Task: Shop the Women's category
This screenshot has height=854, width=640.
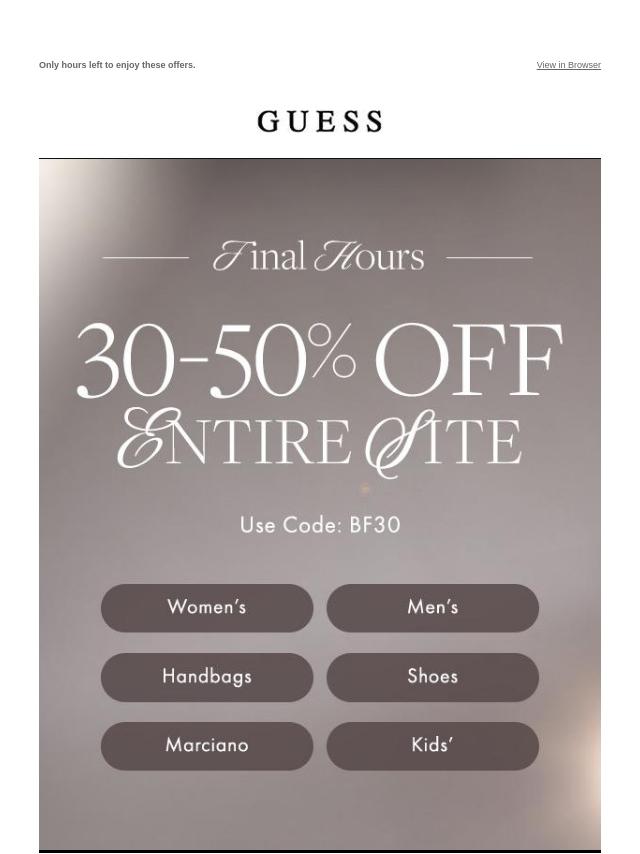Action: [207, 608]
